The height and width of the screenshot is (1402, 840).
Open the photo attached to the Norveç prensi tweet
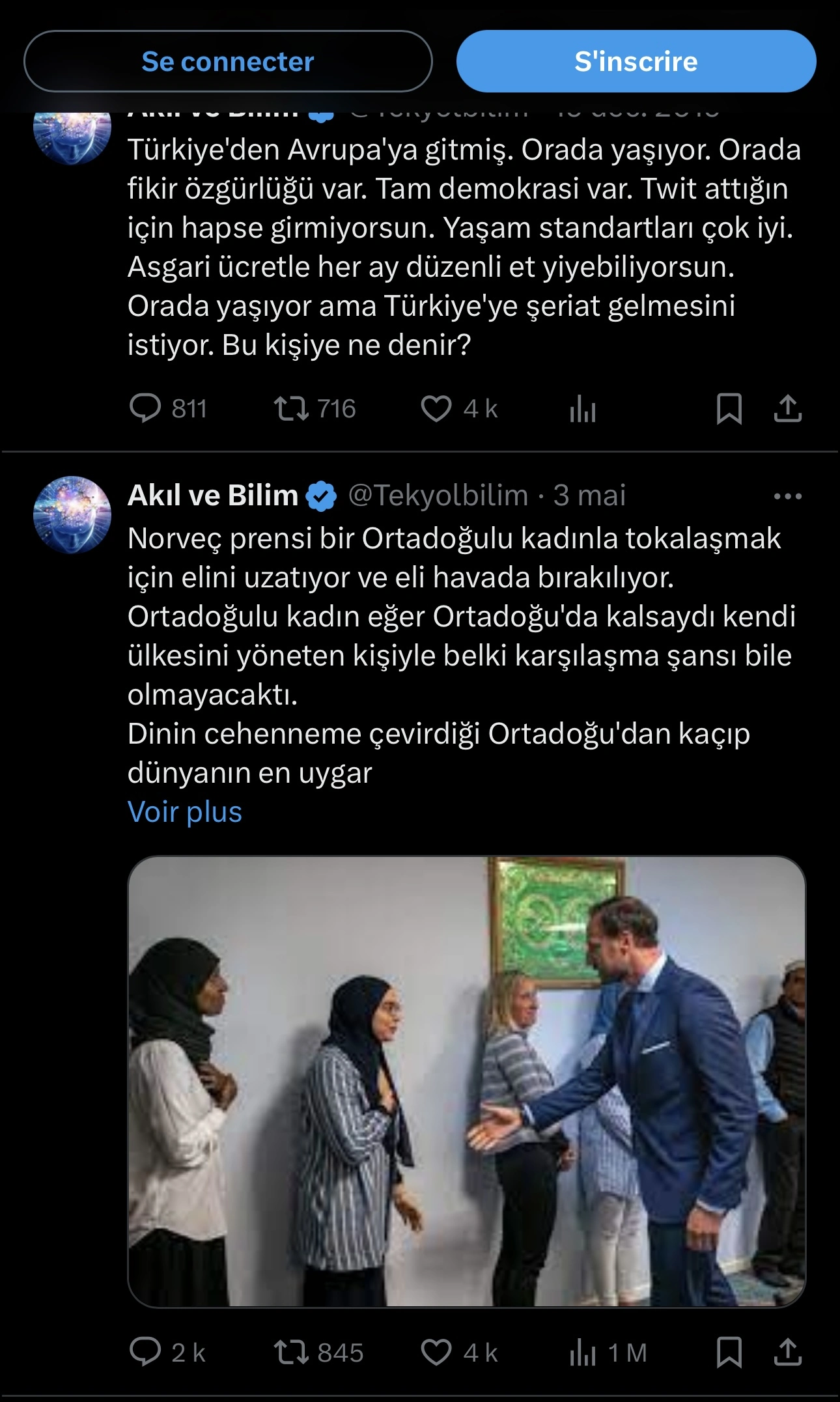(467, 1082)
